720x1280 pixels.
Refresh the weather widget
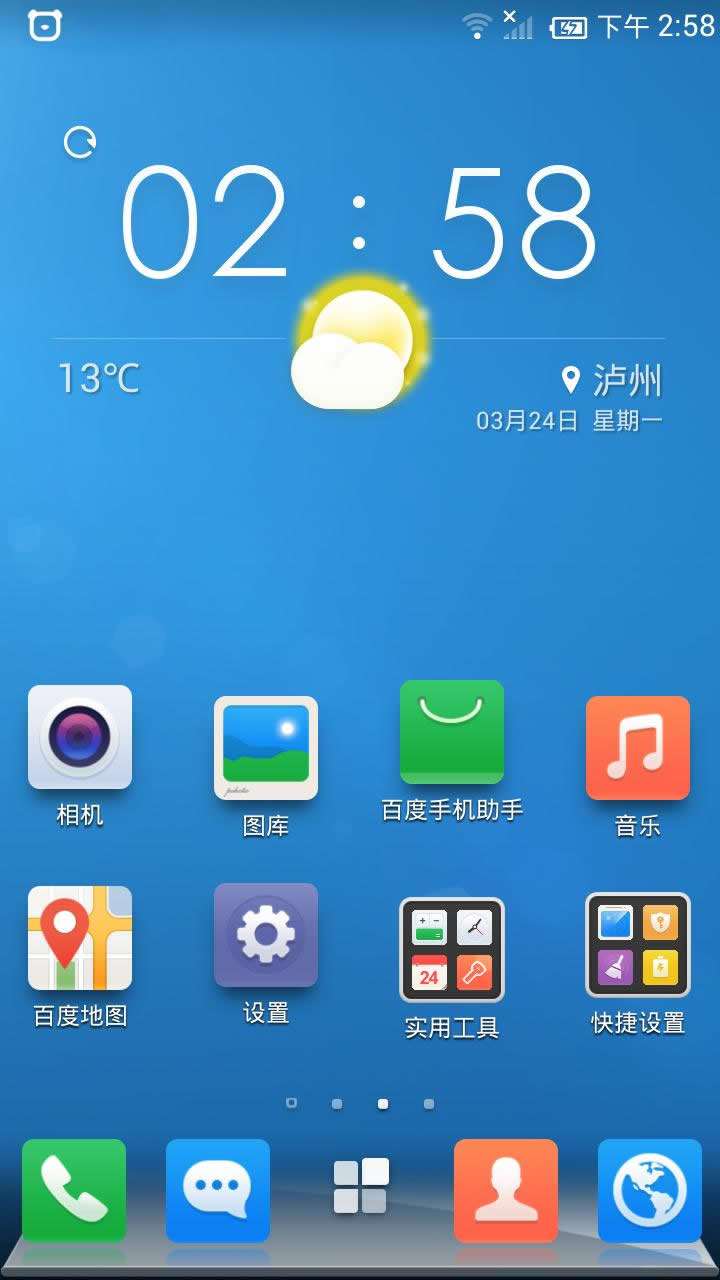coord(80,142)
